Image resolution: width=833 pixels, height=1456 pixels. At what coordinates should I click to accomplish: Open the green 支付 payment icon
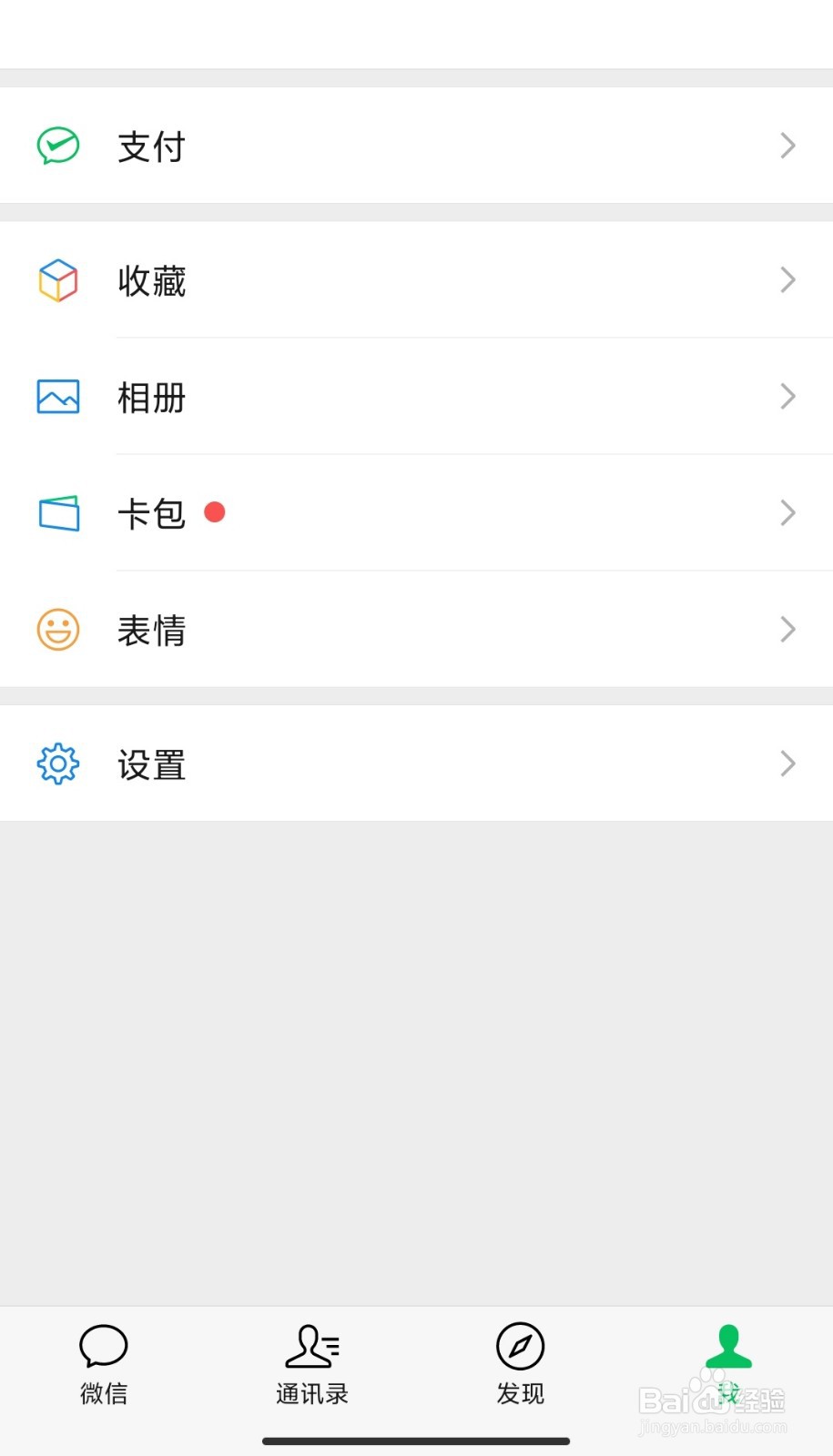click(x=57, y=145)
